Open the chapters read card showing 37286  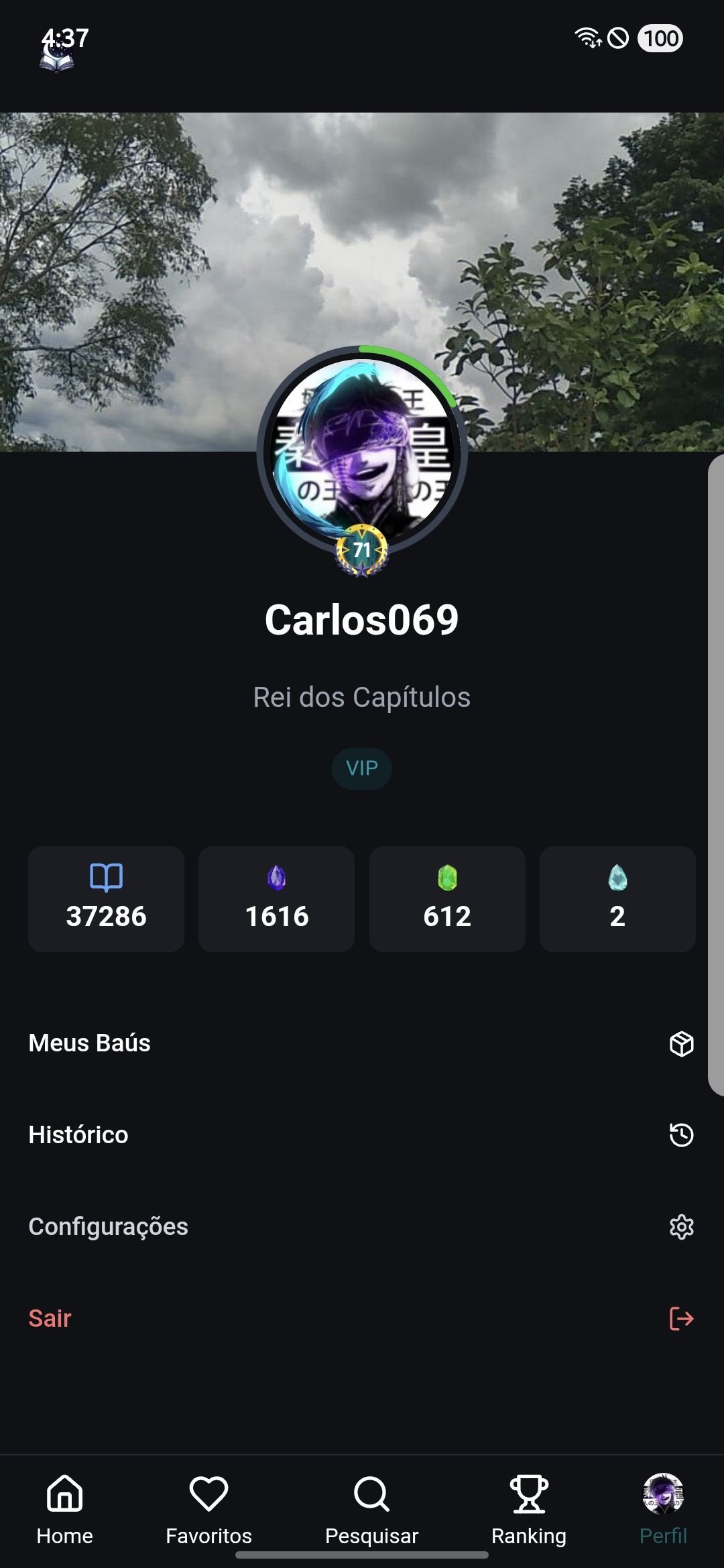pos(106,899)
